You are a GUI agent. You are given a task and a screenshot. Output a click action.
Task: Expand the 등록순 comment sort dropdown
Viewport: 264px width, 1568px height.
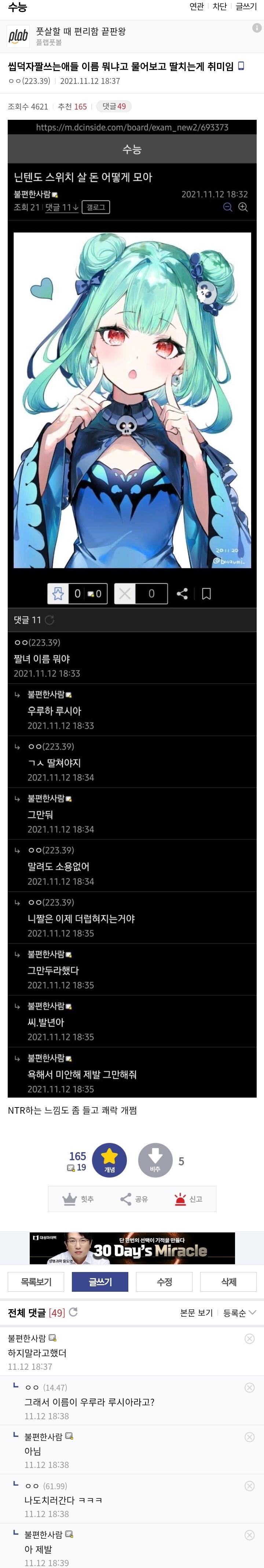point(239,1313)
